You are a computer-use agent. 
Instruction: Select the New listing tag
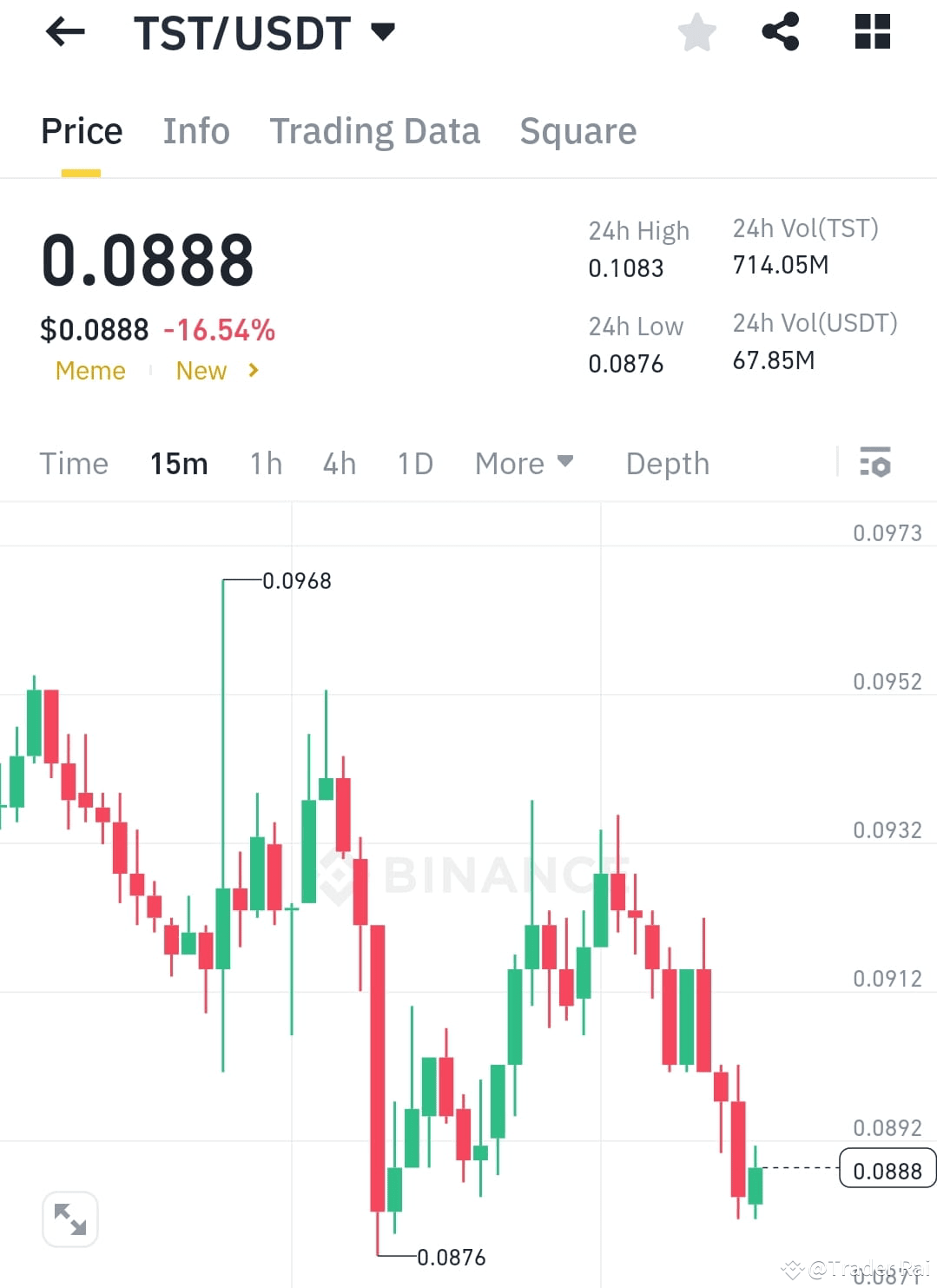tap(201, 371)
